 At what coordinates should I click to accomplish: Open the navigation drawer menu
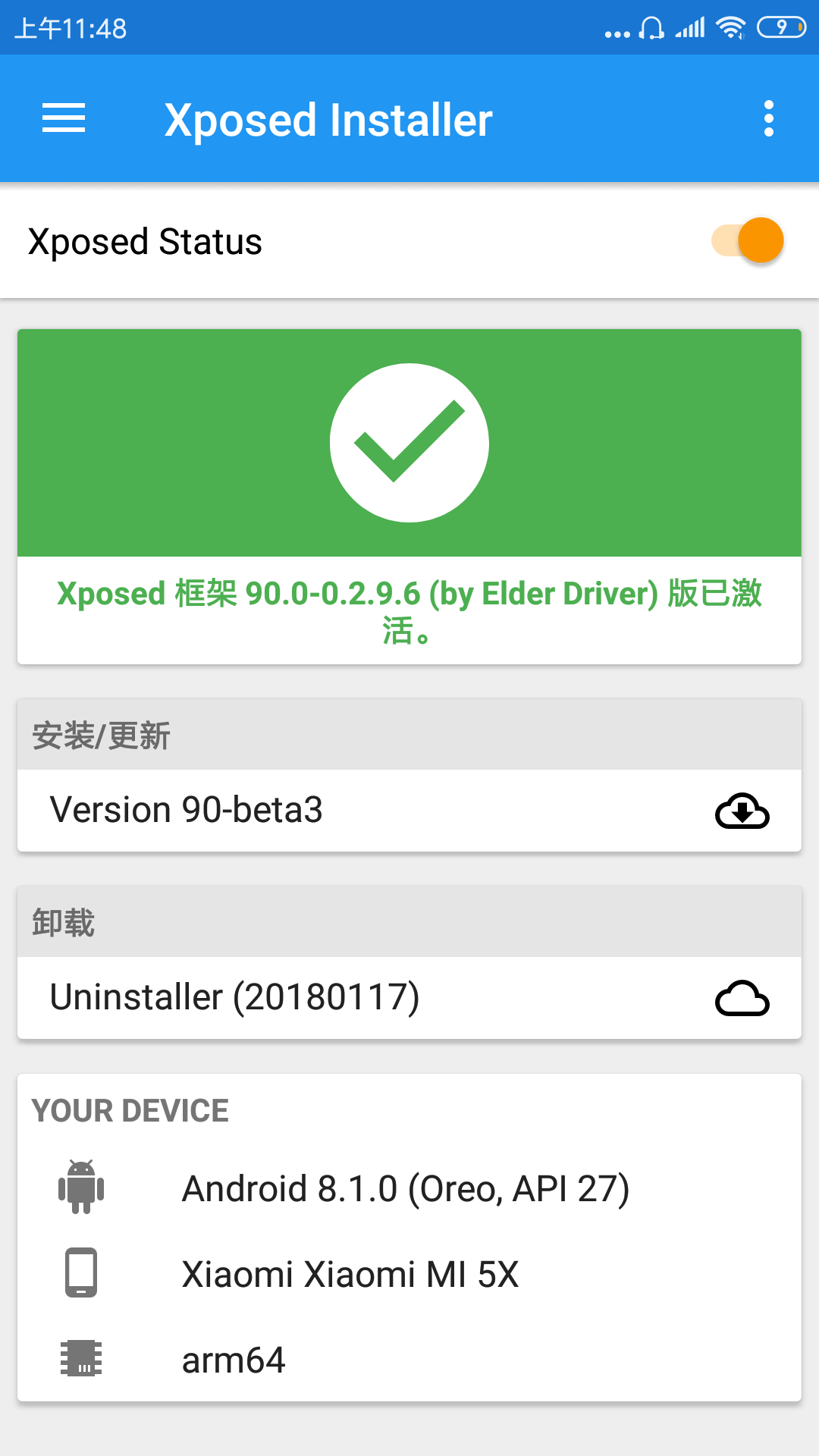pyautogui.click(x=64, y=119)
